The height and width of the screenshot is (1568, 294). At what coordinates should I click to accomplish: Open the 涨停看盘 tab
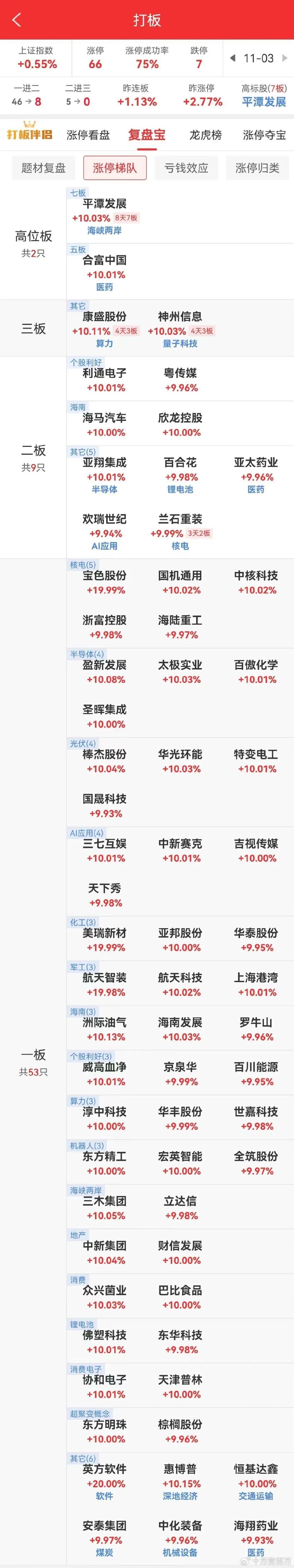coord(88,135)
